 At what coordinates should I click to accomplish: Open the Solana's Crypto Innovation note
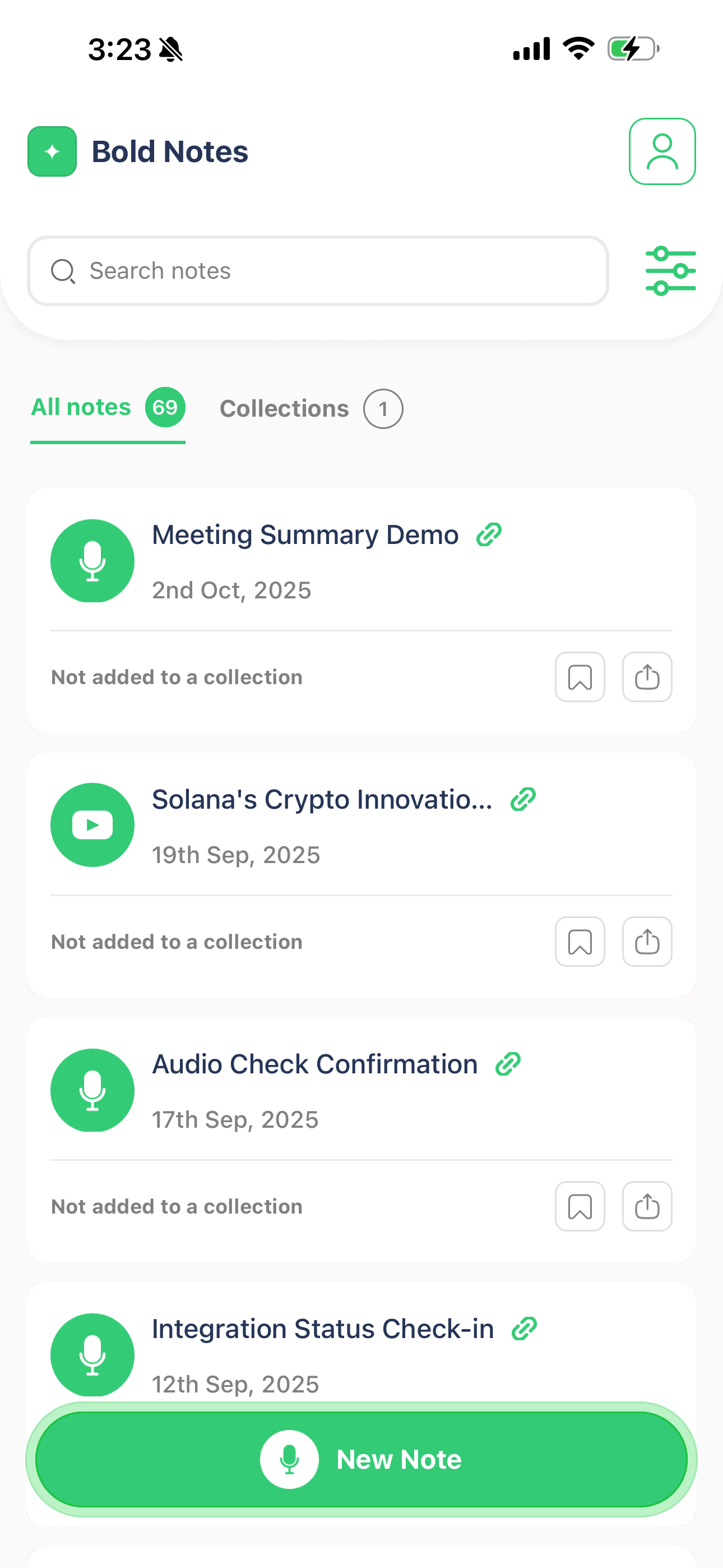pos(321,800)
